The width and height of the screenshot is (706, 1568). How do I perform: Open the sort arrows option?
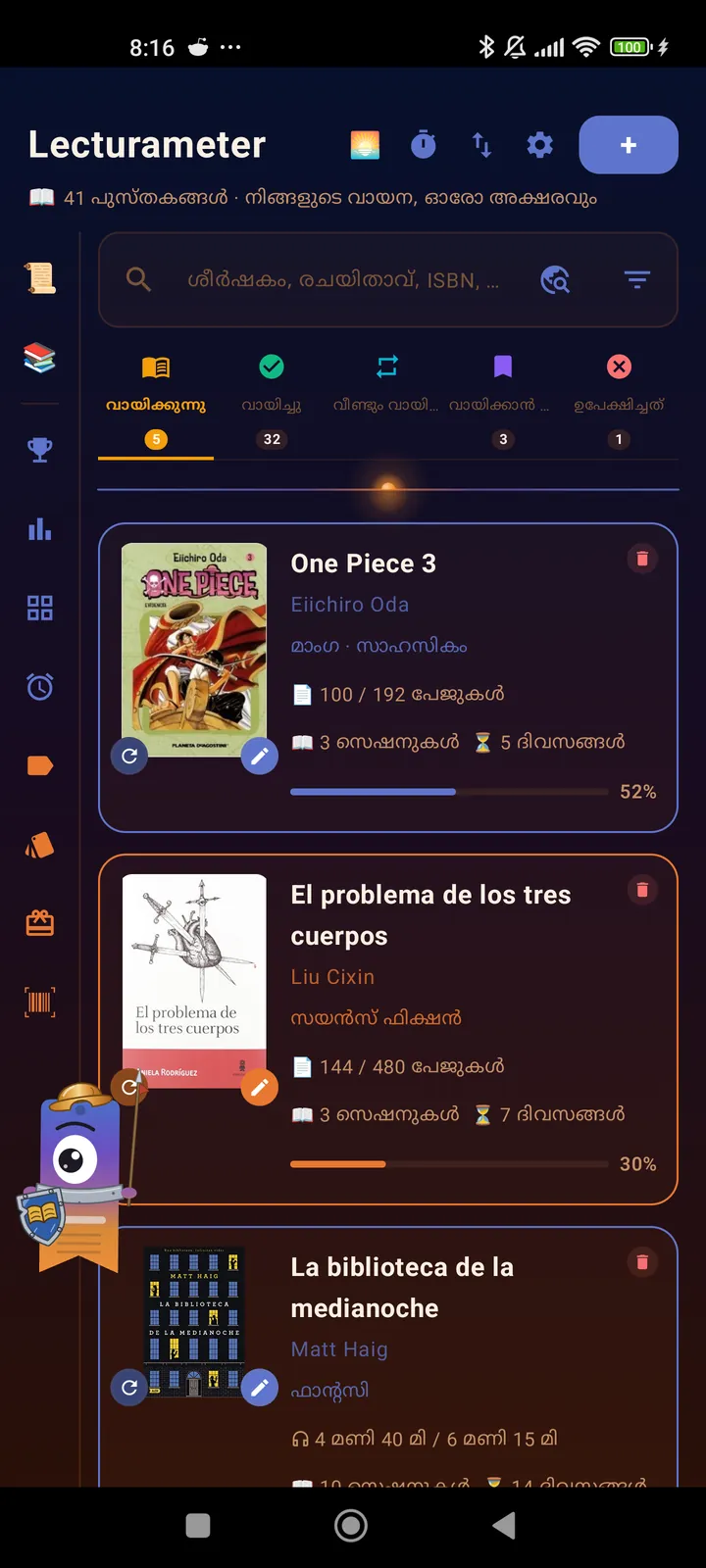click(481, 145)
